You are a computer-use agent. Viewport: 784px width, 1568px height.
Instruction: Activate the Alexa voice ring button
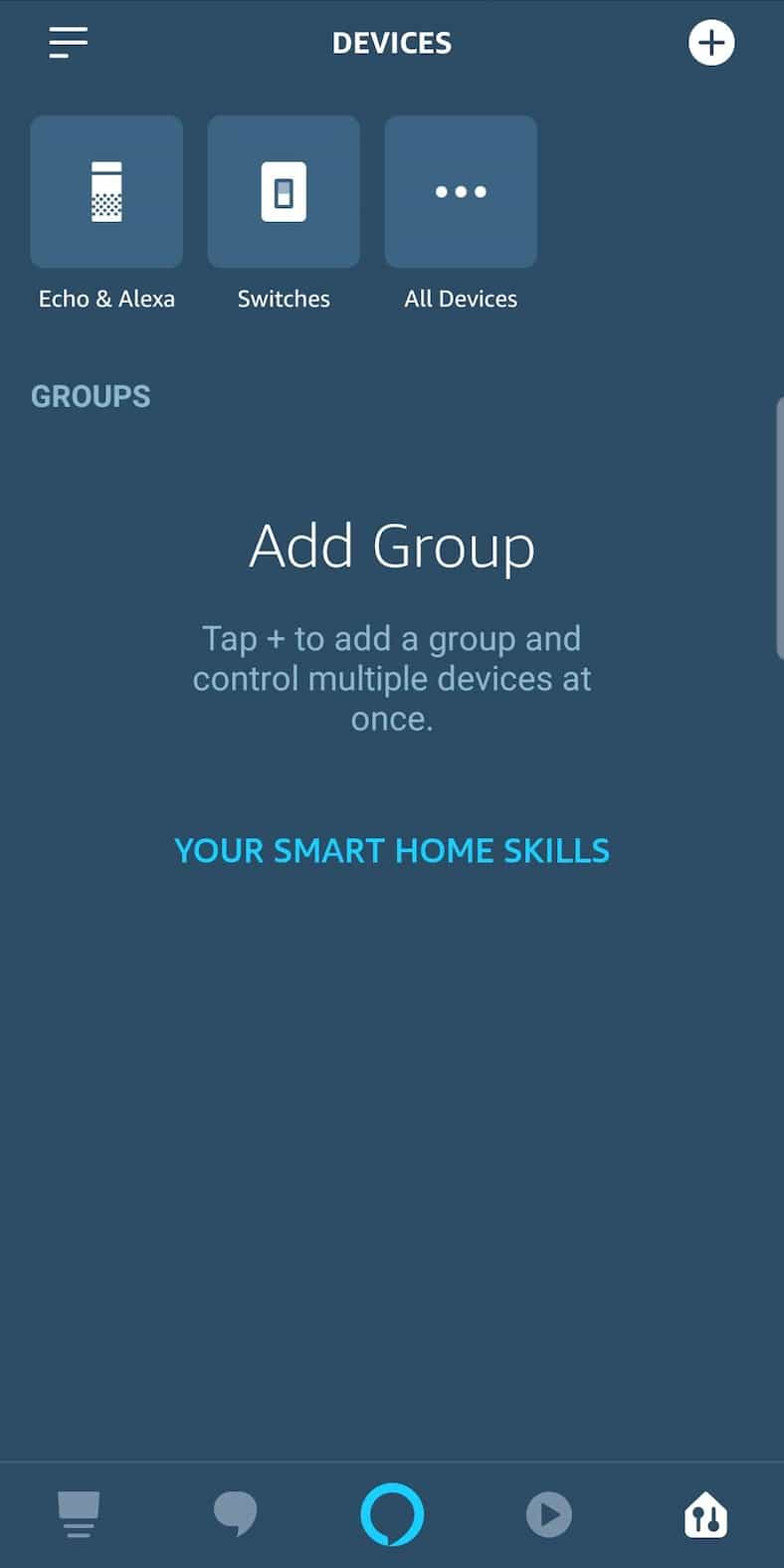[x=392, y=1514]
